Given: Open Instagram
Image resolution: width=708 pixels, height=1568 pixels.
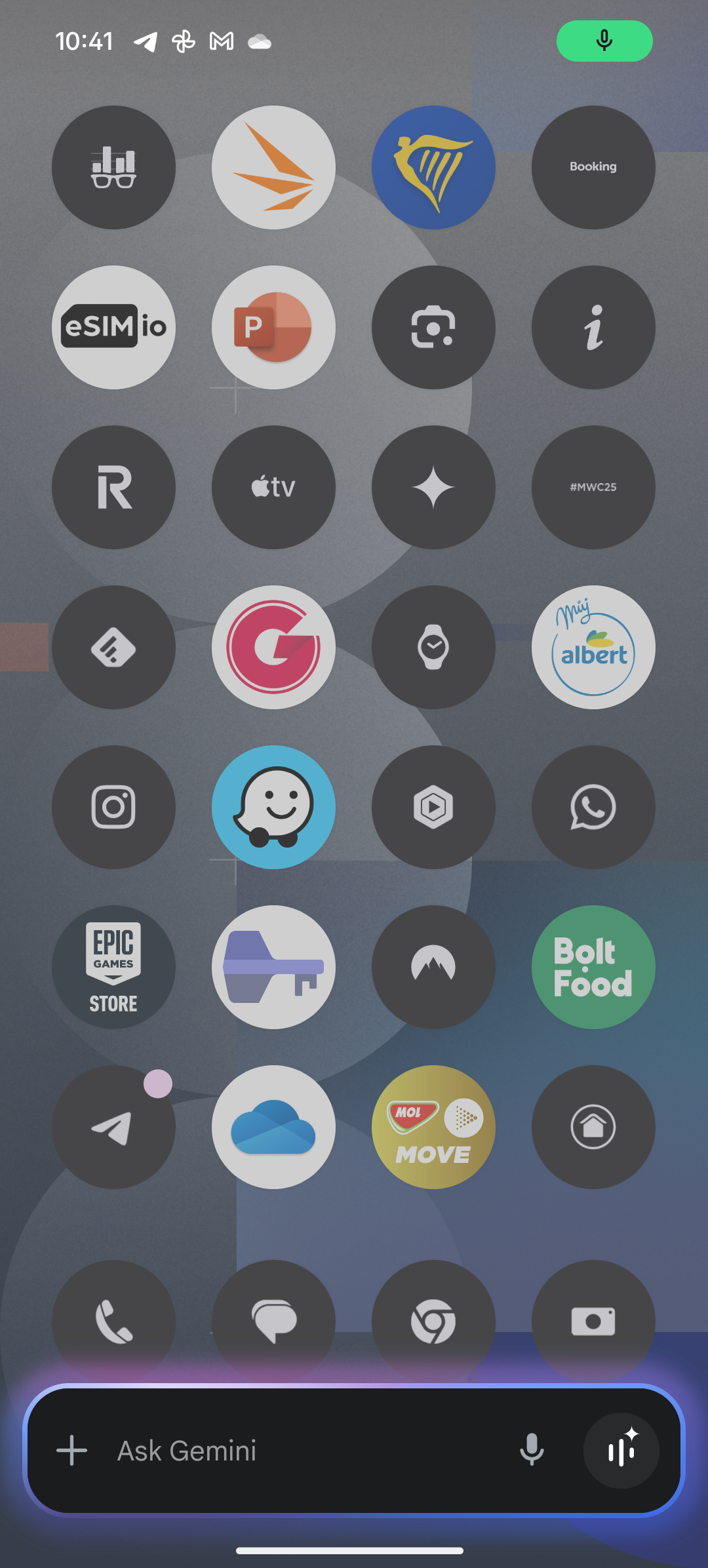Looking at the screenshot, I should [x=113, y=808].
